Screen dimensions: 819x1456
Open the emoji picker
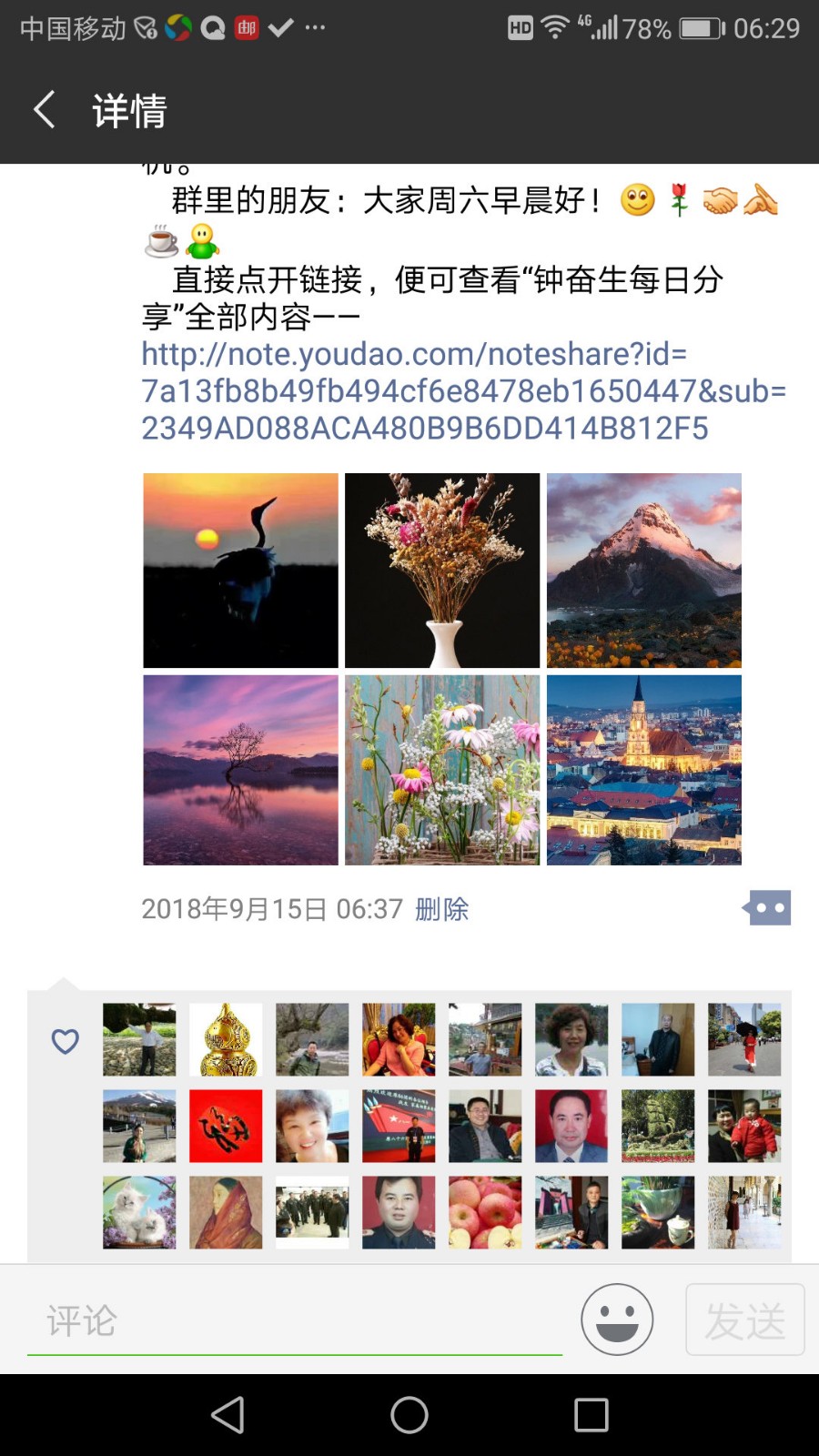point(617,1319)
